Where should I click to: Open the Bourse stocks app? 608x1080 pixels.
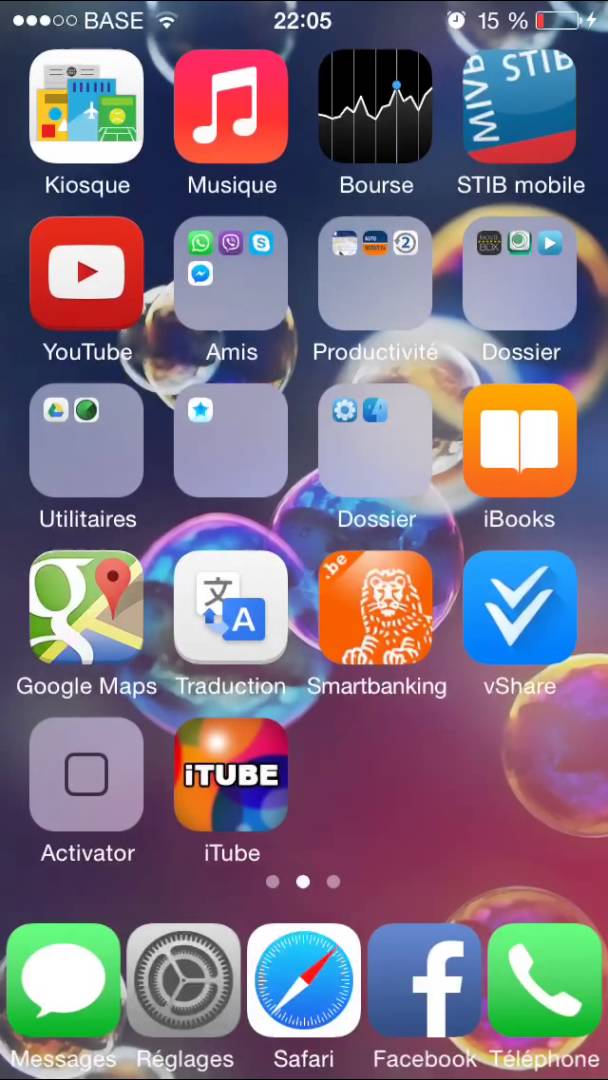click(375, 106)
